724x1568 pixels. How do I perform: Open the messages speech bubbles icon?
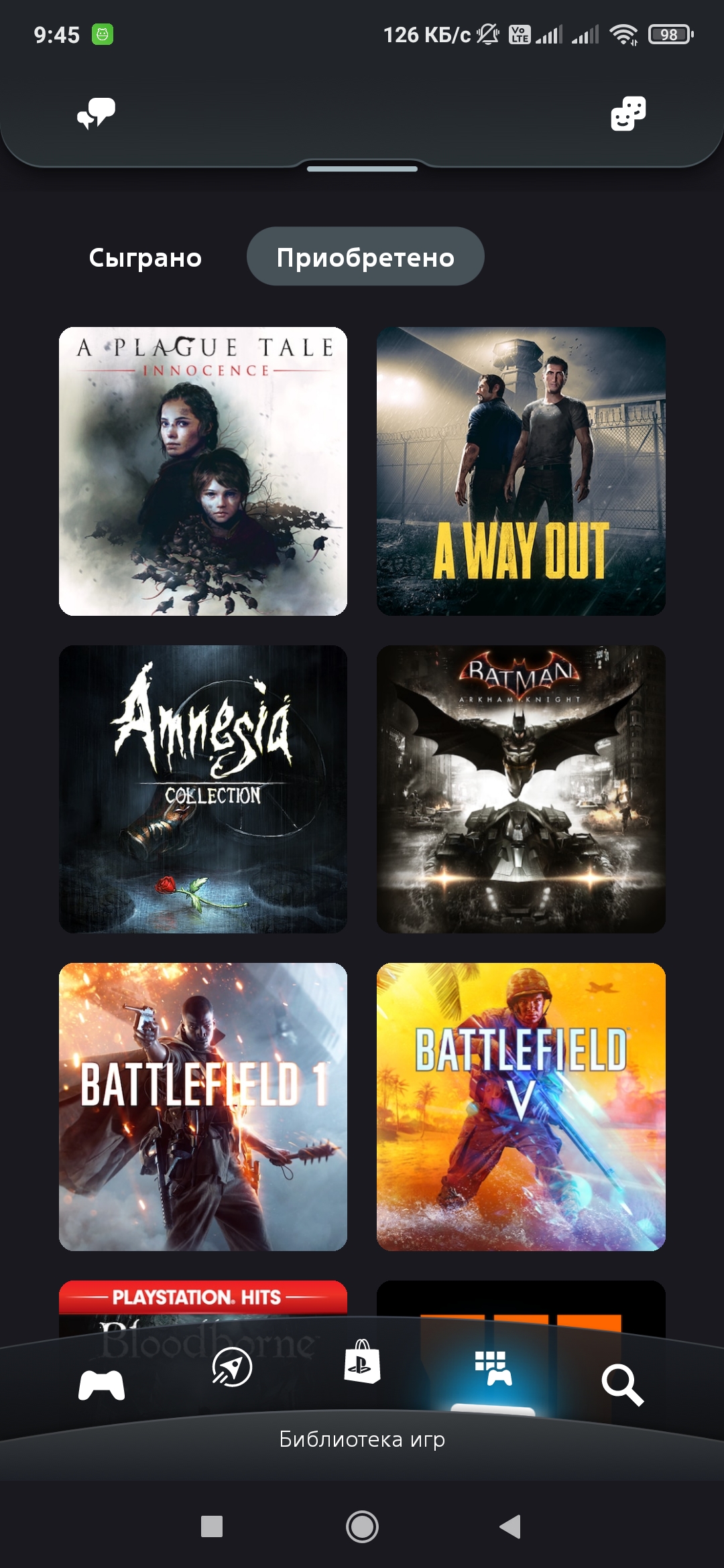pos(96,113)
